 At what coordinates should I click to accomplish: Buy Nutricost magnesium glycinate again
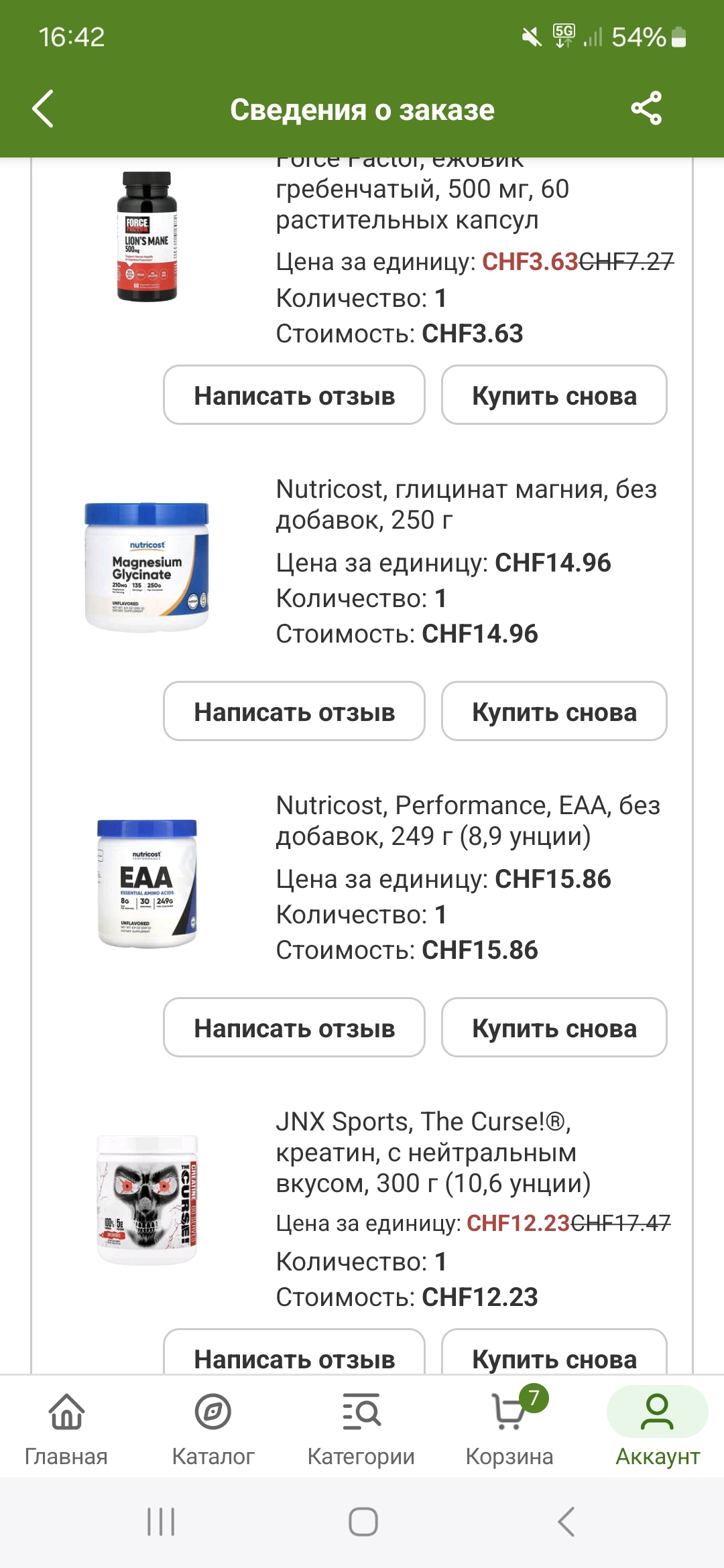click(554, 712)
